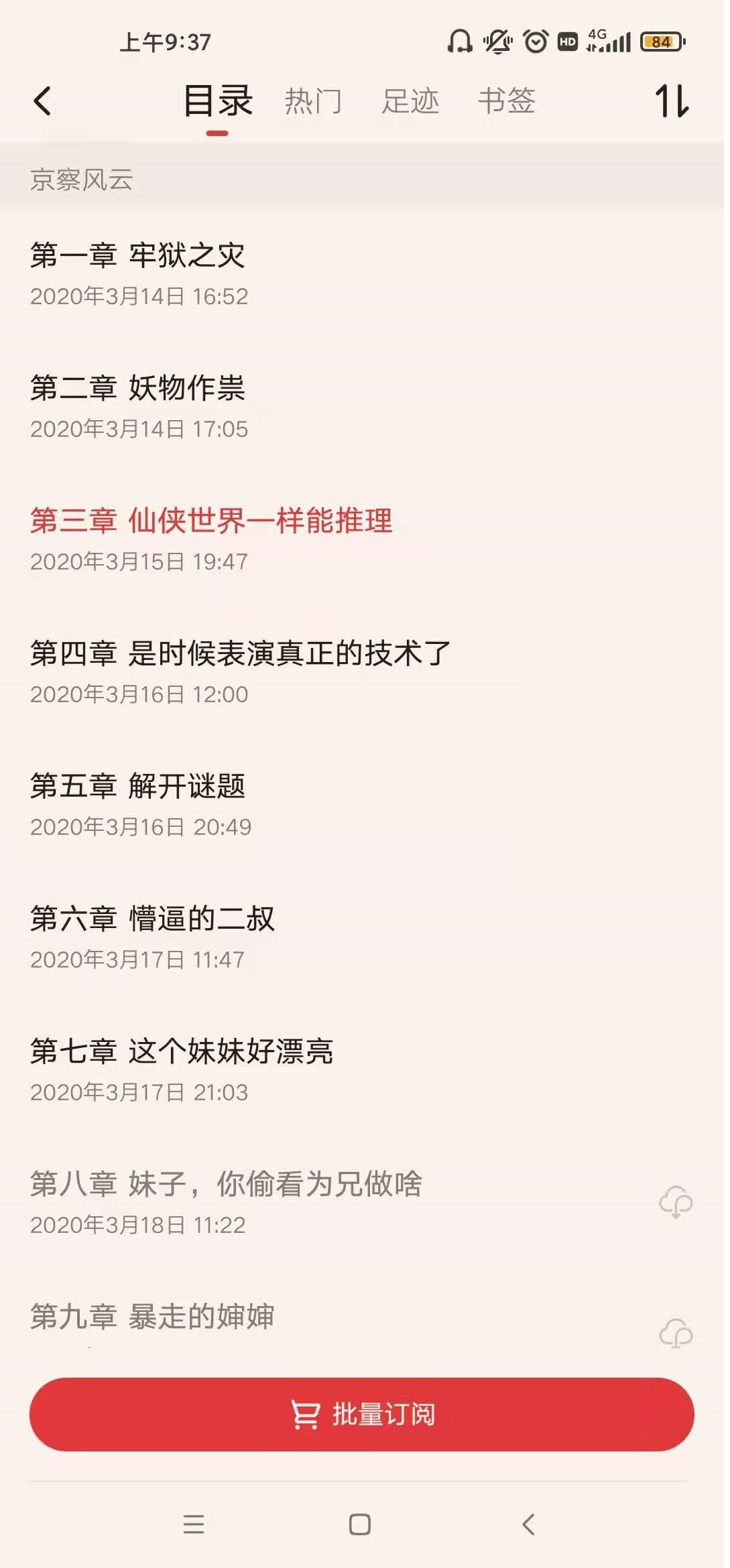Select the 目录 tab
730x1568 pixels.
217,101
